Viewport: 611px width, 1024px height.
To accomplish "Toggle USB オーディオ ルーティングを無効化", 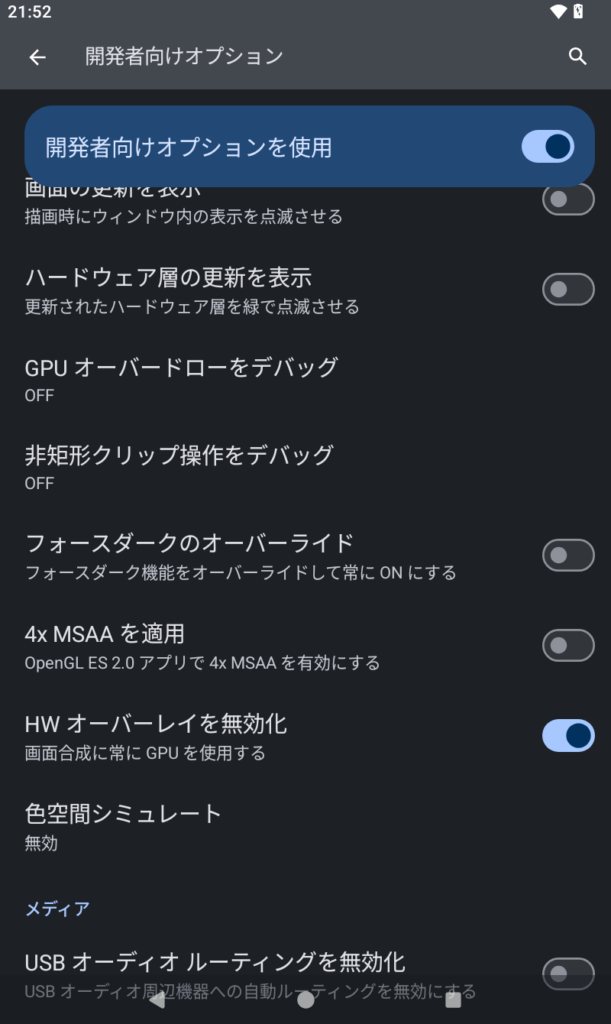I will 568,972.
